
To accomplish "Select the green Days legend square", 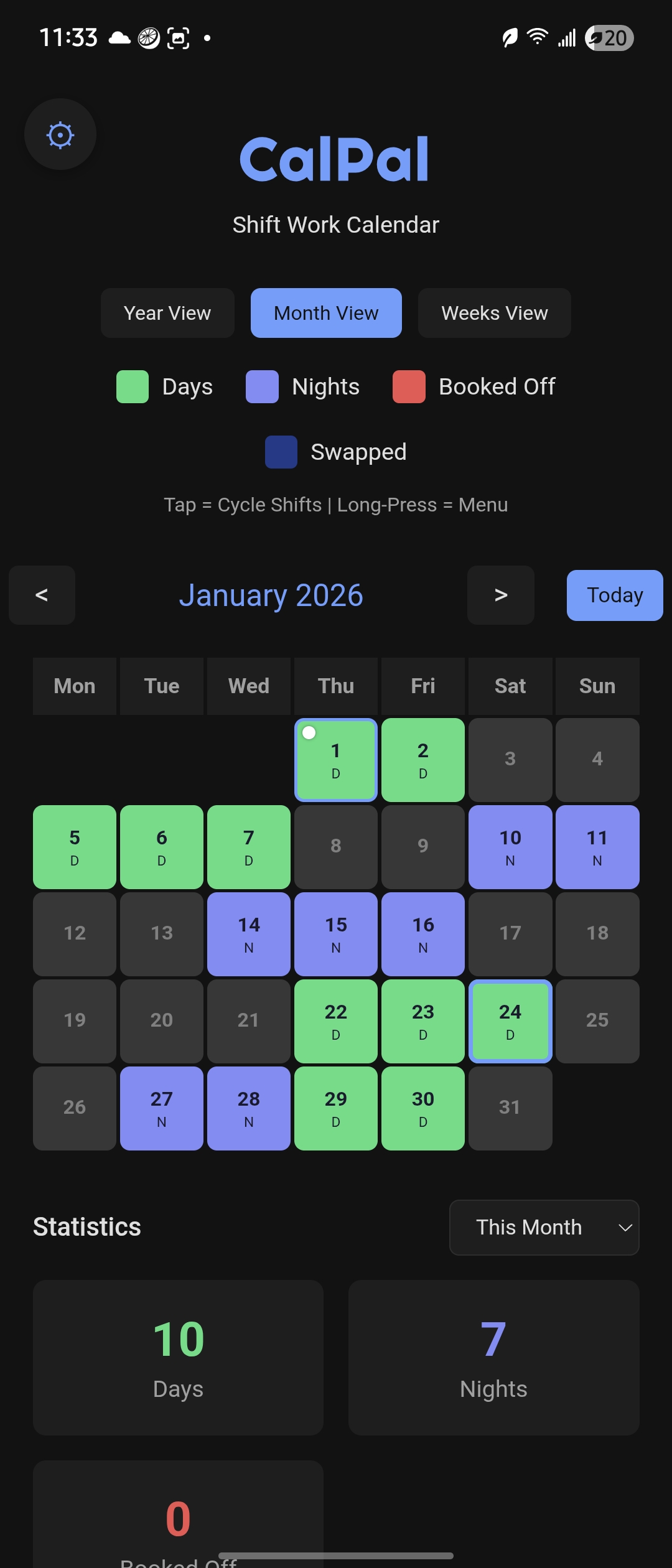I will [131, 386].
